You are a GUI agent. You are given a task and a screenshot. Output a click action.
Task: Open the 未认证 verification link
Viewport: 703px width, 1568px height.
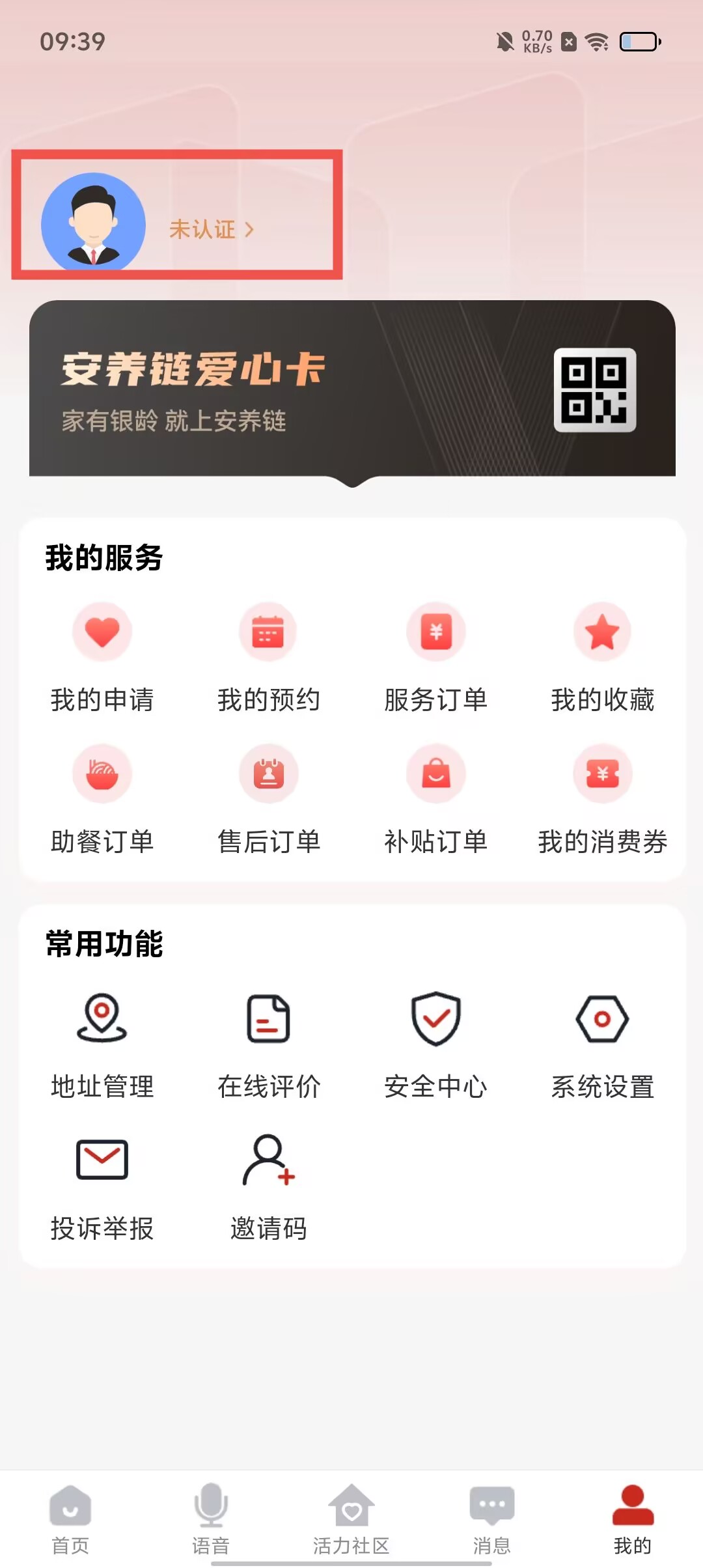(211, 229)
